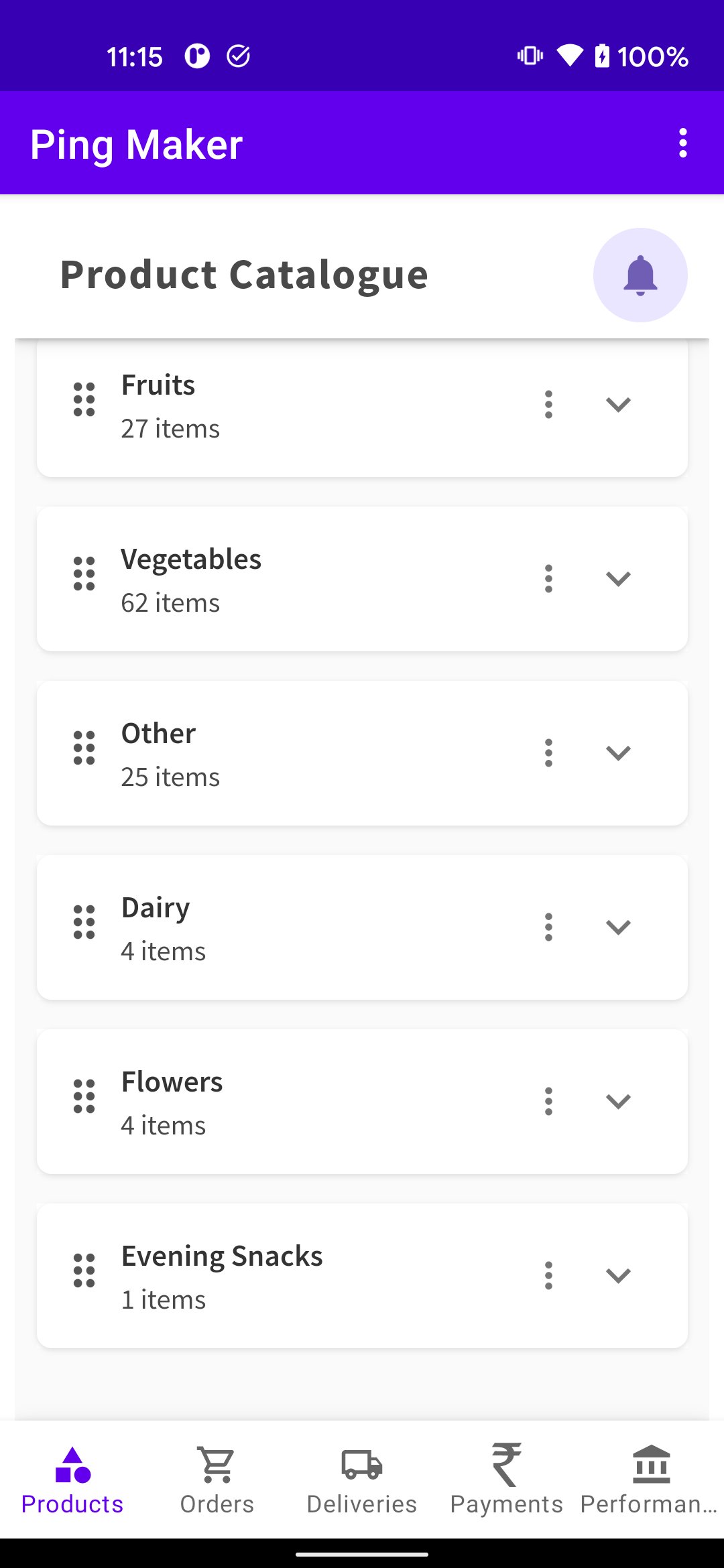Expand the Vegetables category
Viewport: 724px width, 1568px height.
click(618, 578)
